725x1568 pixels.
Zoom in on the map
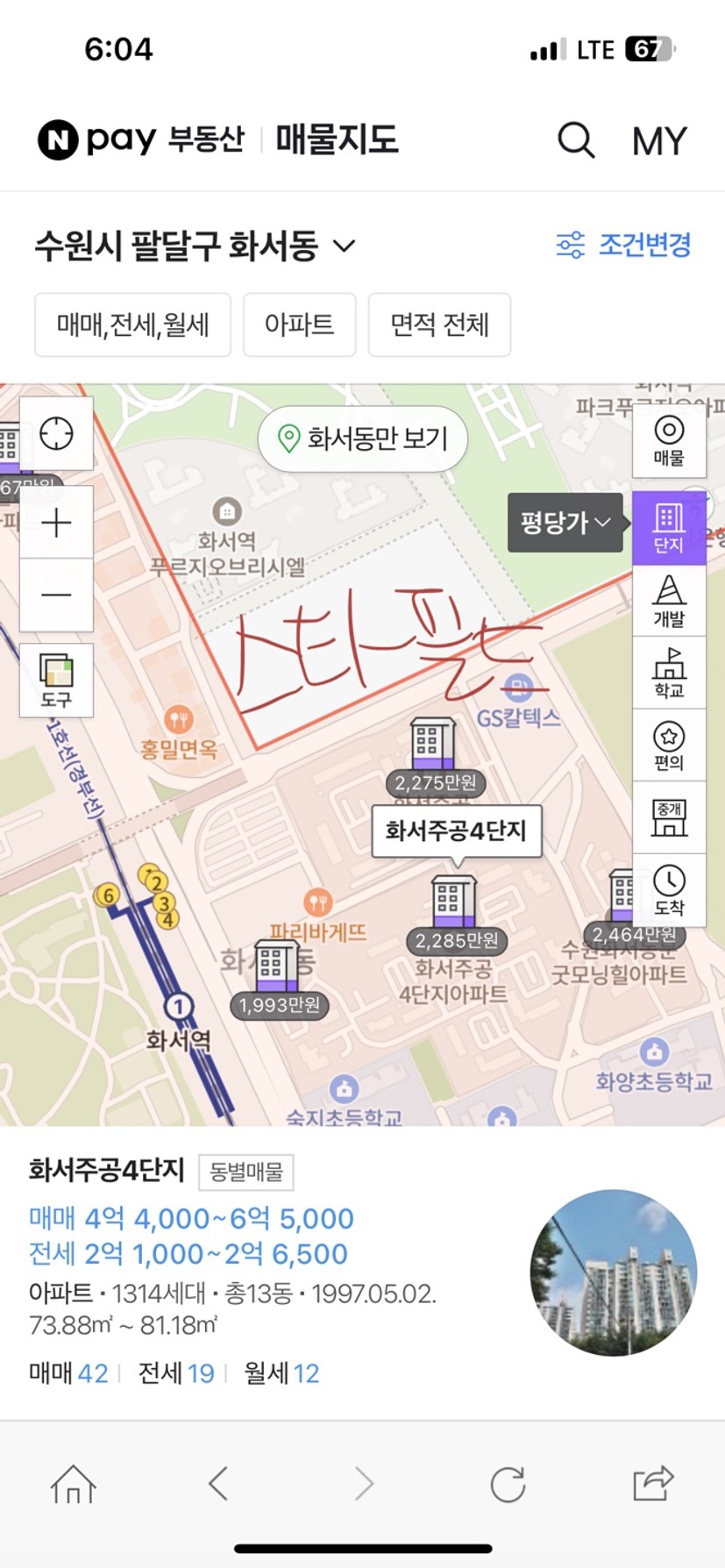(x=56, y=524)
